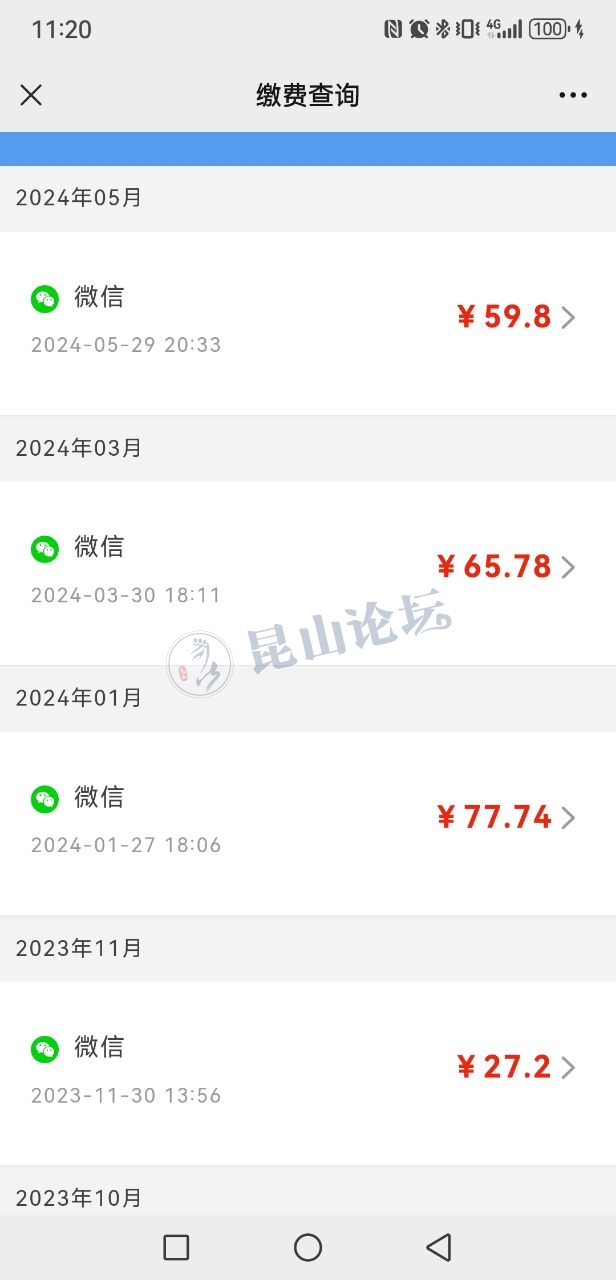The image size is (616, 1280).
Task: Go back with the system back button
Action: 438,1247
